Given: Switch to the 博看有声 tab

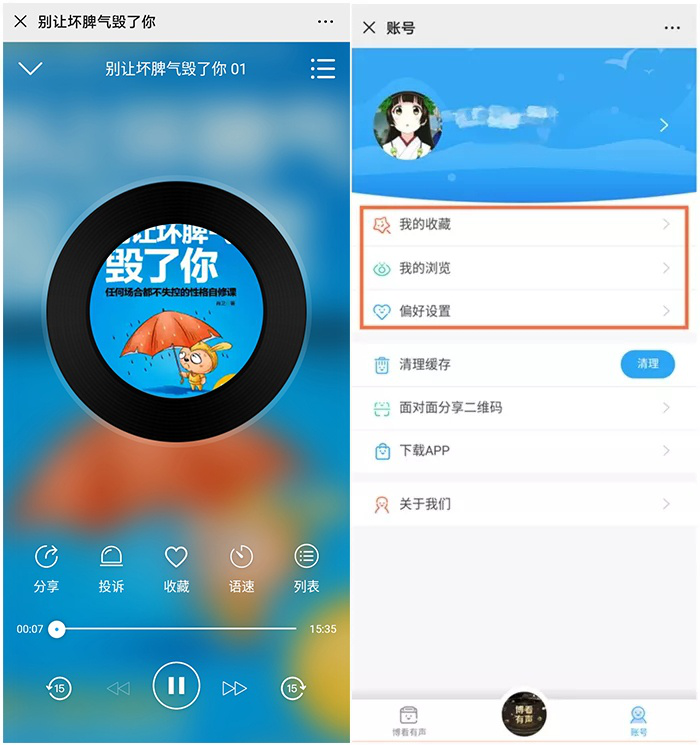Looking at the screenshot, I should [x=408, y=722].
